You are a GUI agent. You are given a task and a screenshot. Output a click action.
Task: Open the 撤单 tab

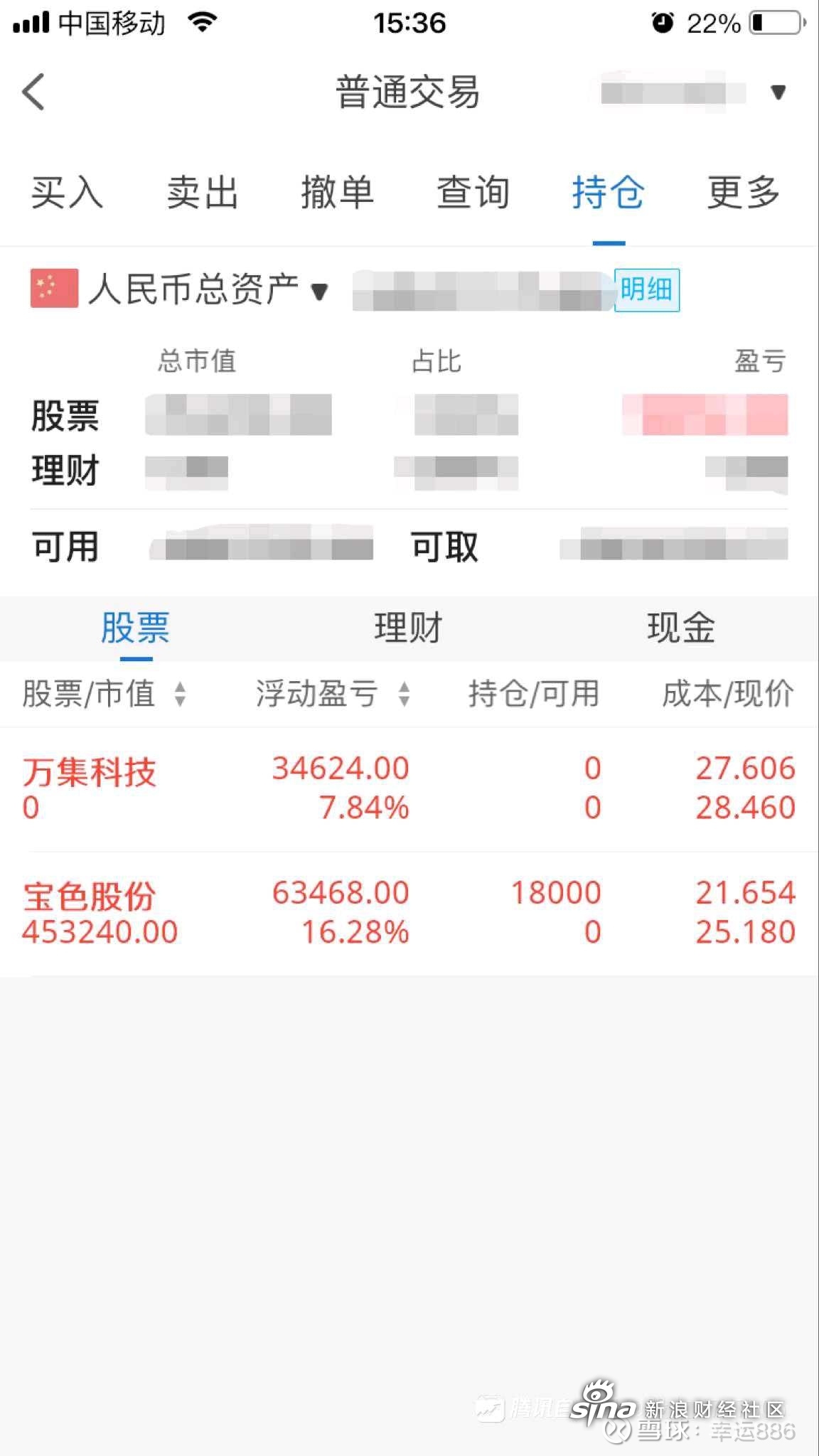(x=338, y=193)
